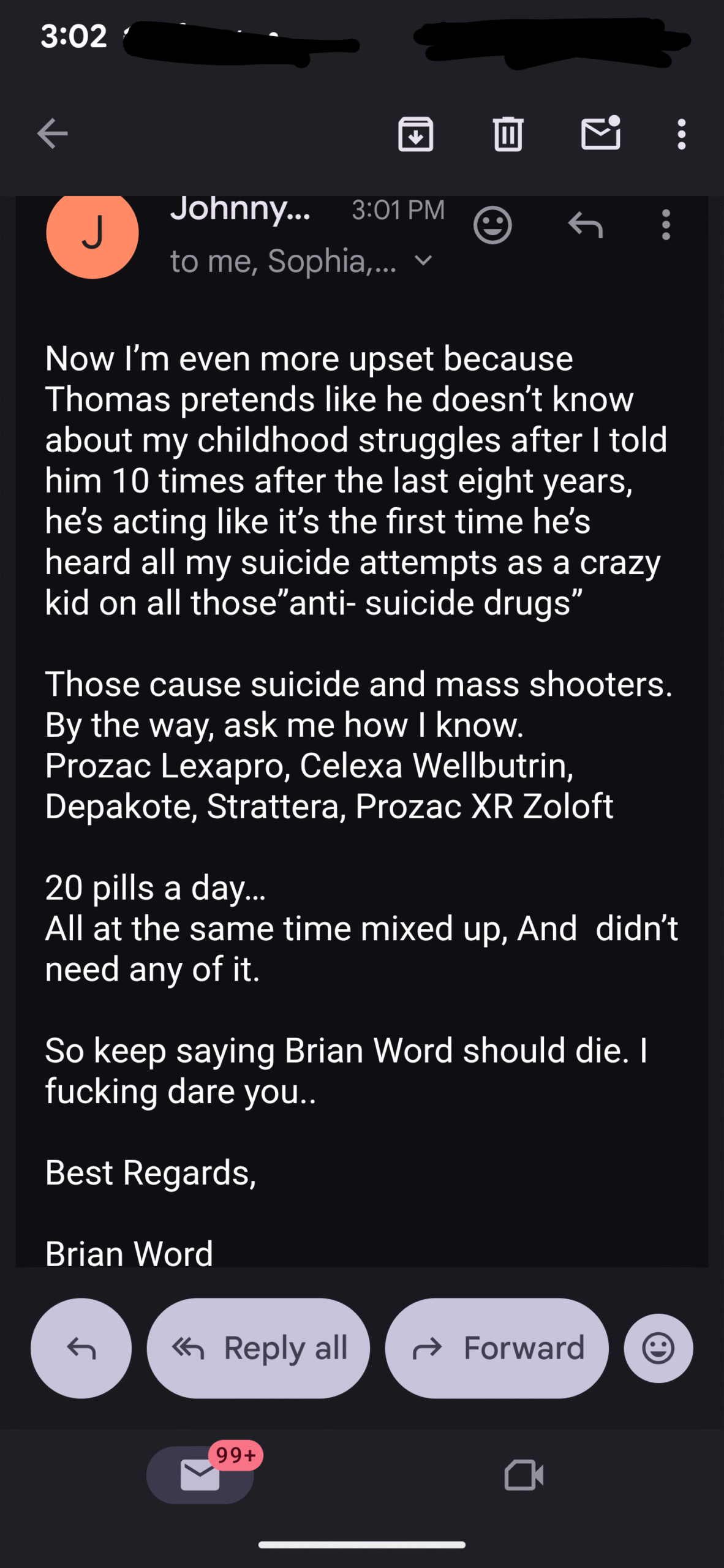The width and height of the screenshot is (724, 1568).
Task: Expand the recipient details chevron
Action: pos(423,261)
